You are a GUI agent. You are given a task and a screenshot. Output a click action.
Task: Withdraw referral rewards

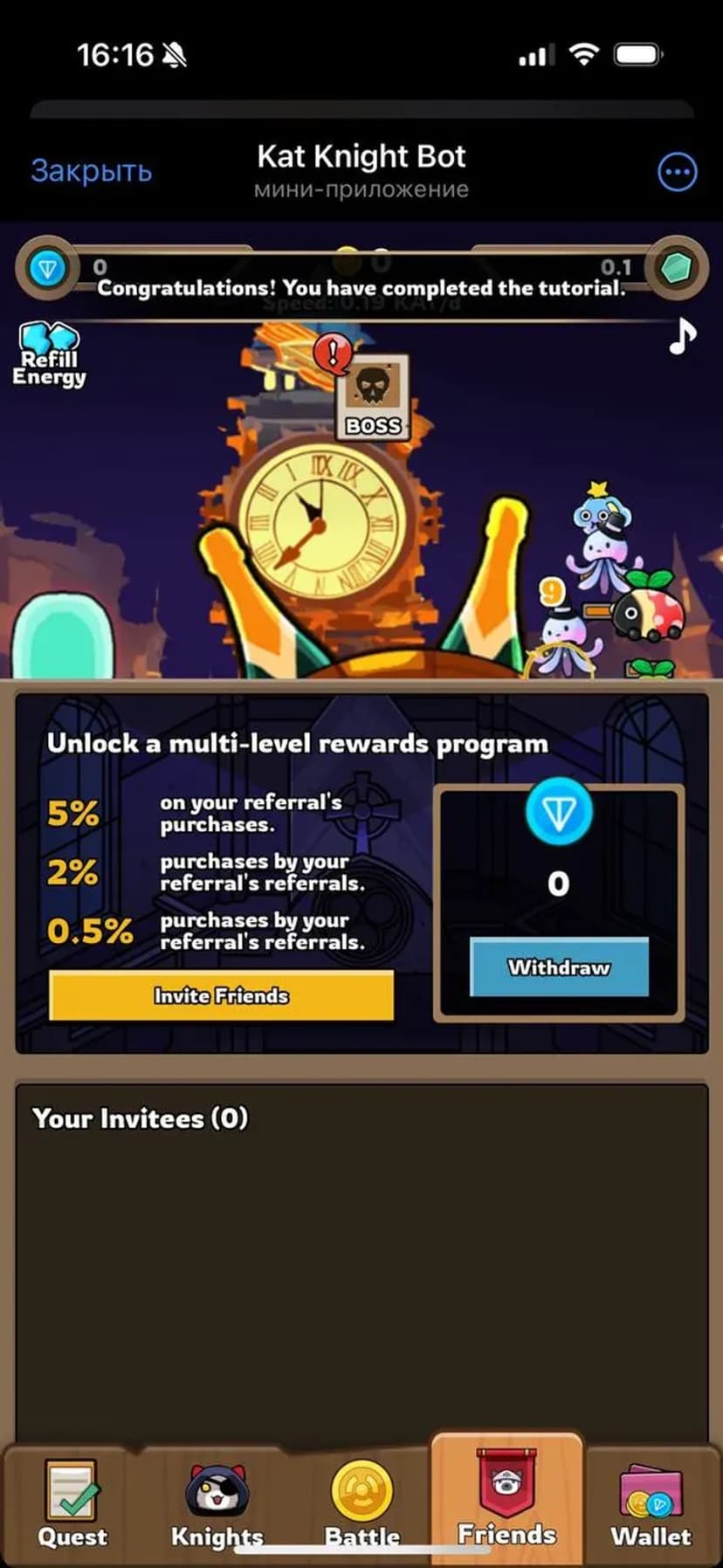[x=559, y=967]
